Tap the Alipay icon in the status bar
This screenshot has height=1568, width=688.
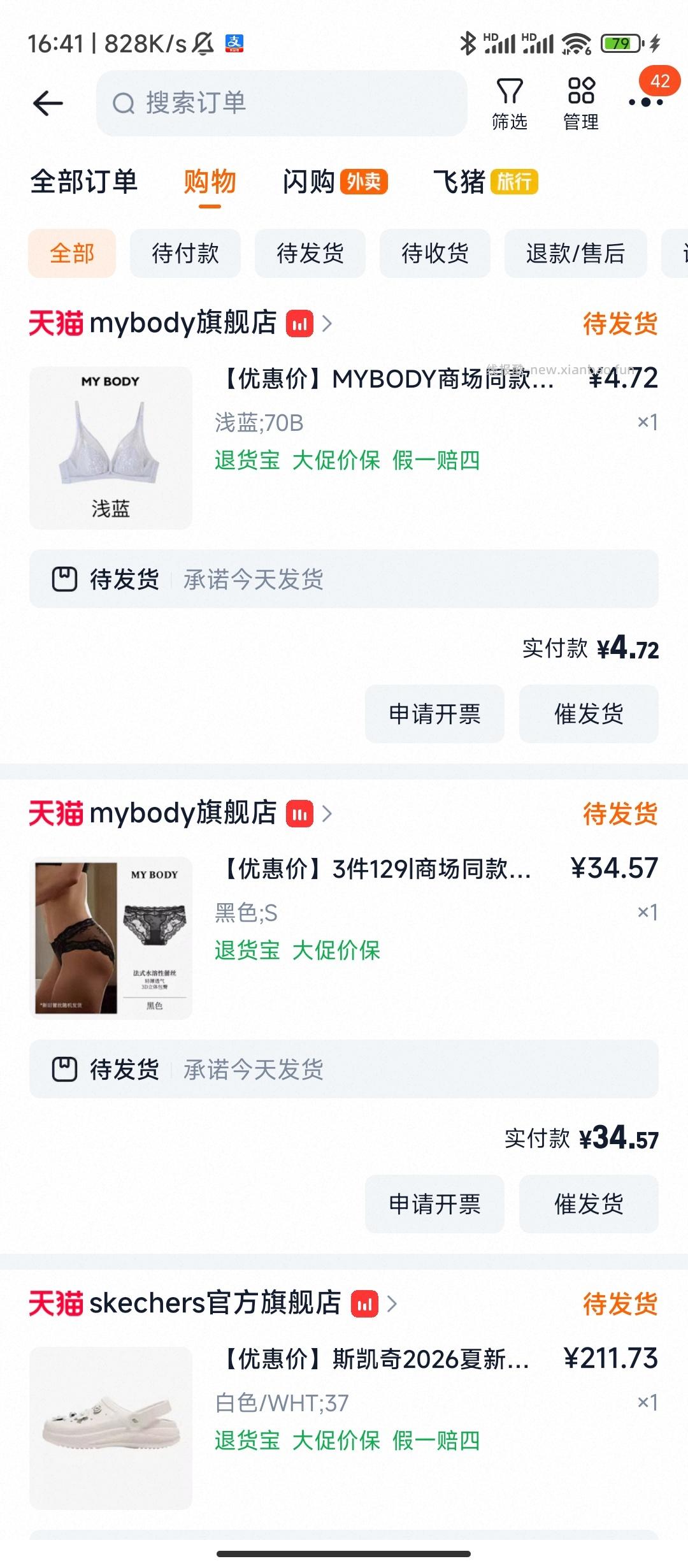pos(233,43)
